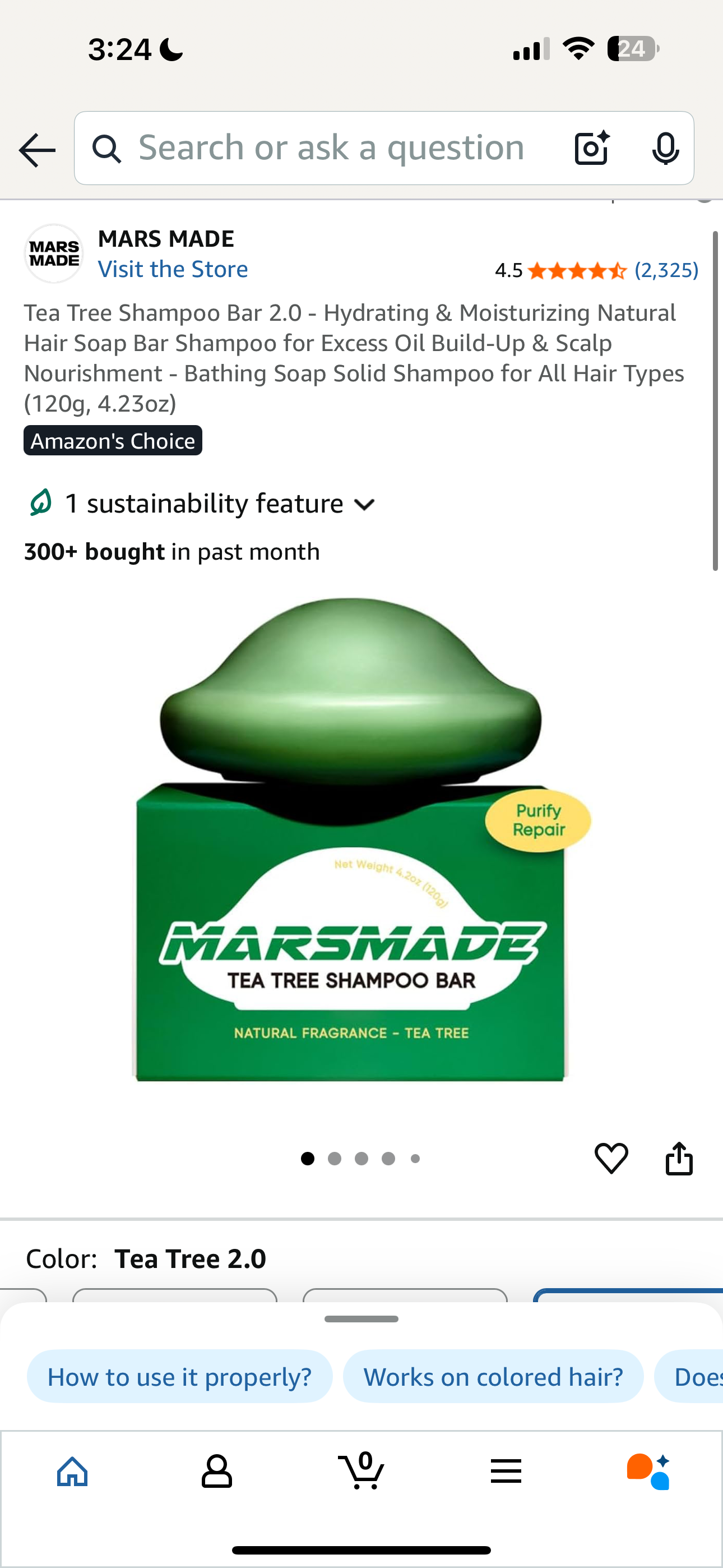Launch the AI shopping assistant
723x1568 pixels.
(649, 1472)
